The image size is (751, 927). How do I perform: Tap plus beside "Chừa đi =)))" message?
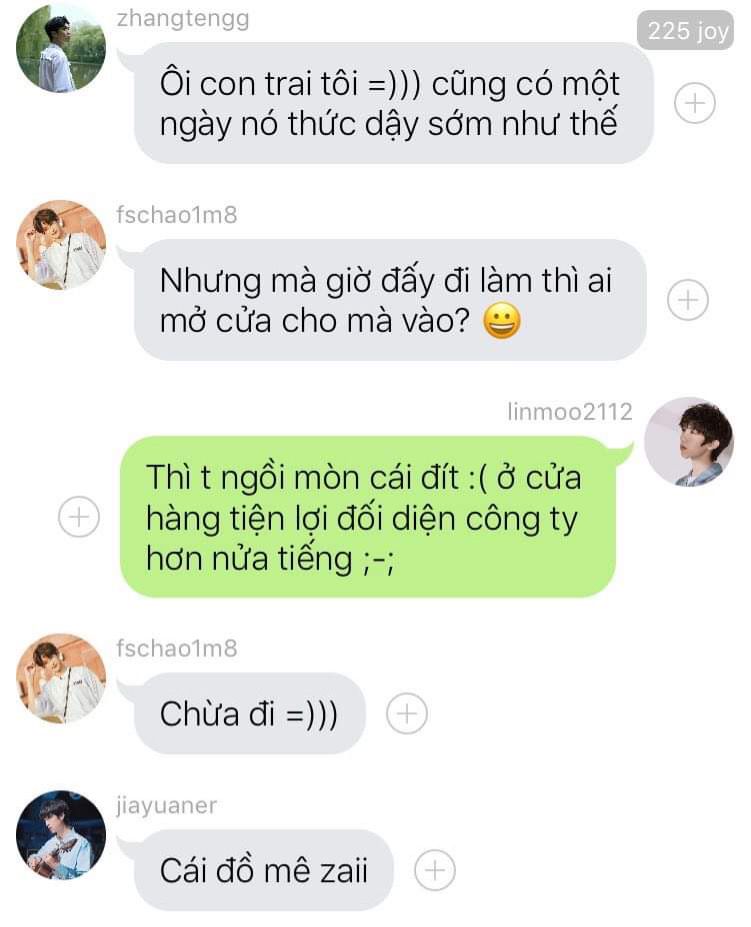406,714
